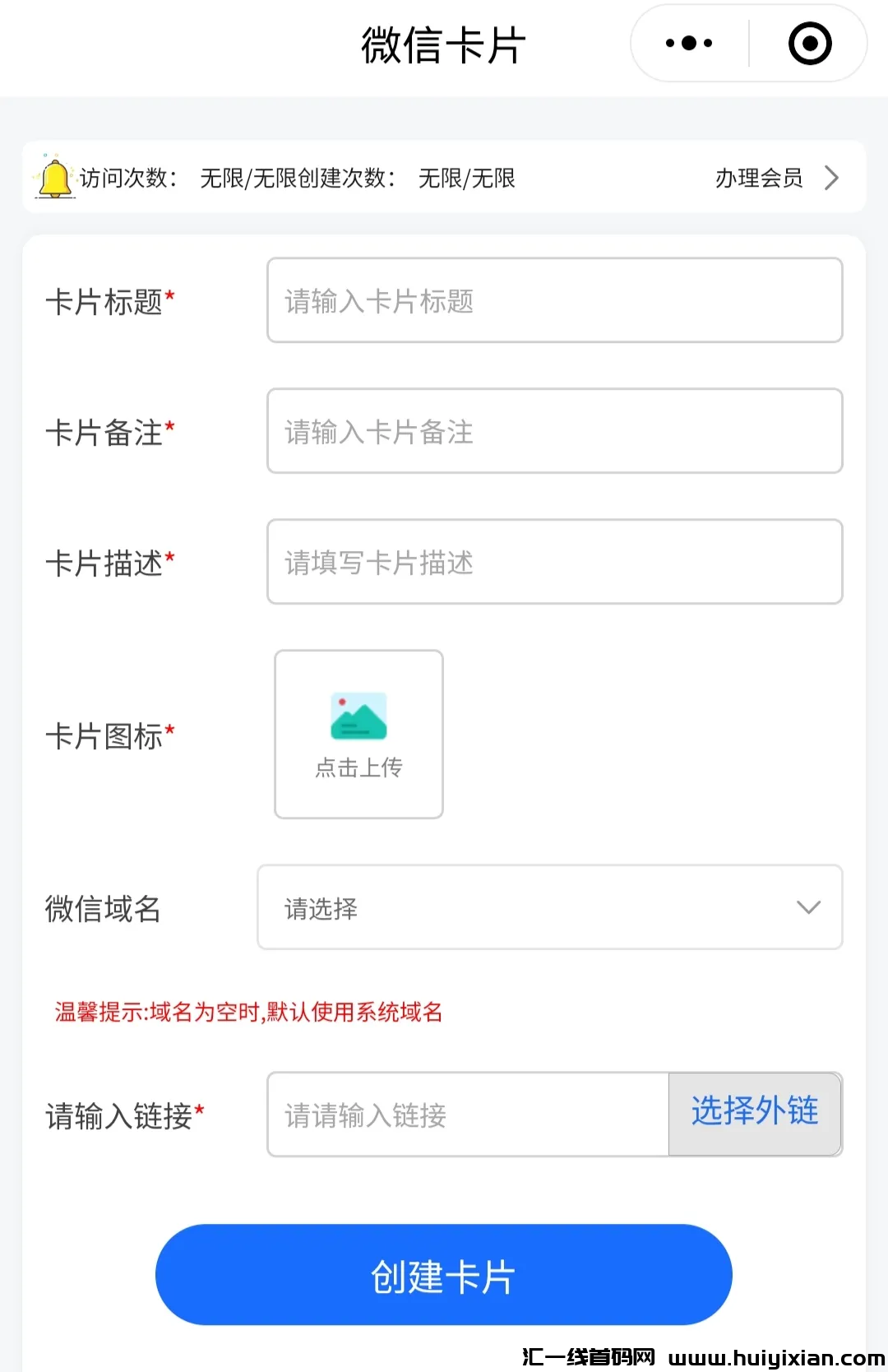The image size is (888, 1372).
Task: Click the 卡片描述 description input field
Action: click(553, 563)
